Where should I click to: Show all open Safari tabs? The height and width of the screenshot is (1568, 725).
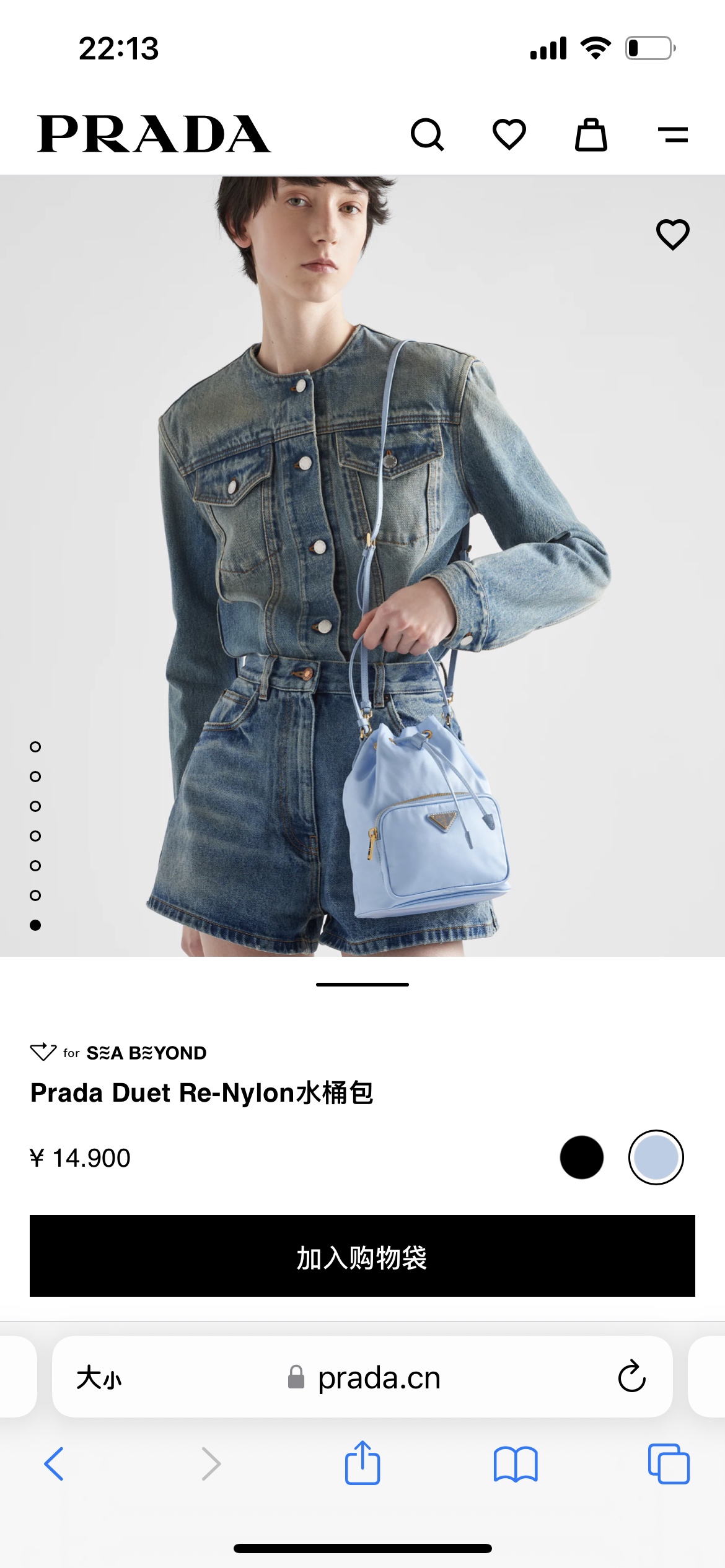point(668,1464)
